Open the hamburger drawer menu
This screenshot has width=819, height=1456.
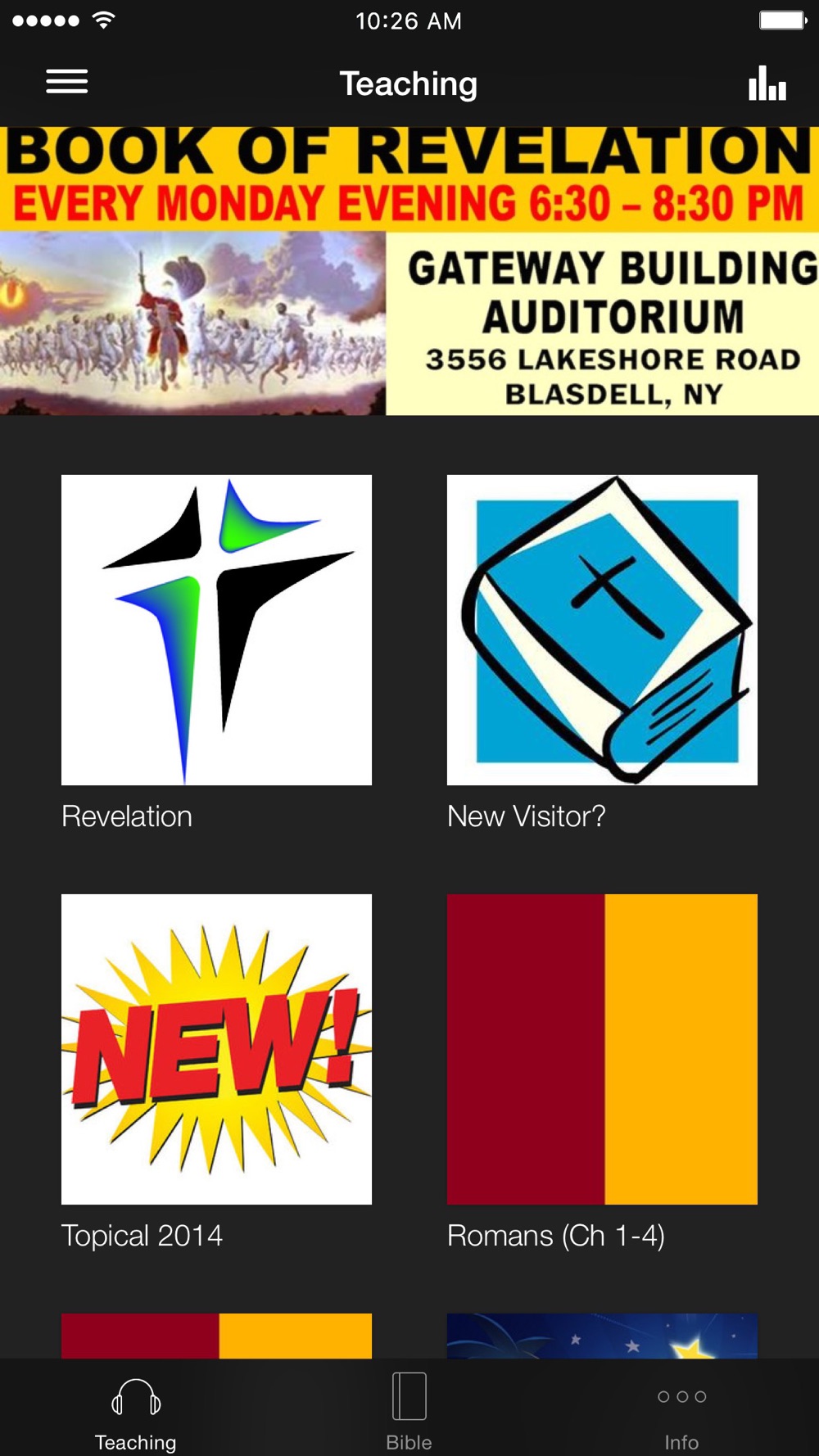pyautogui.click(x=67, y=82)
